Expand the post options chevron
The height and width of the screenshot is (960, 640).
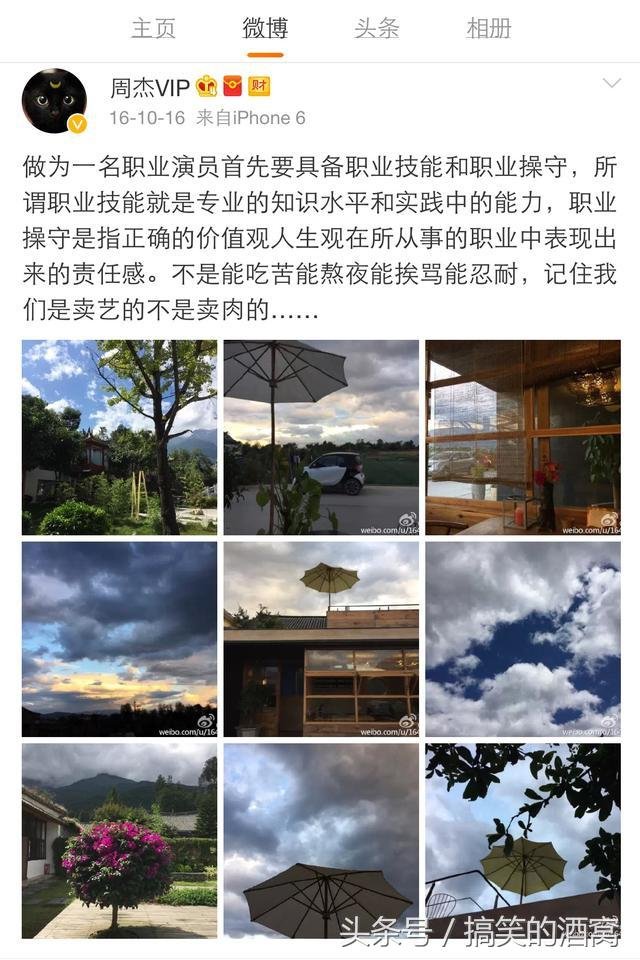coord(611,84)
